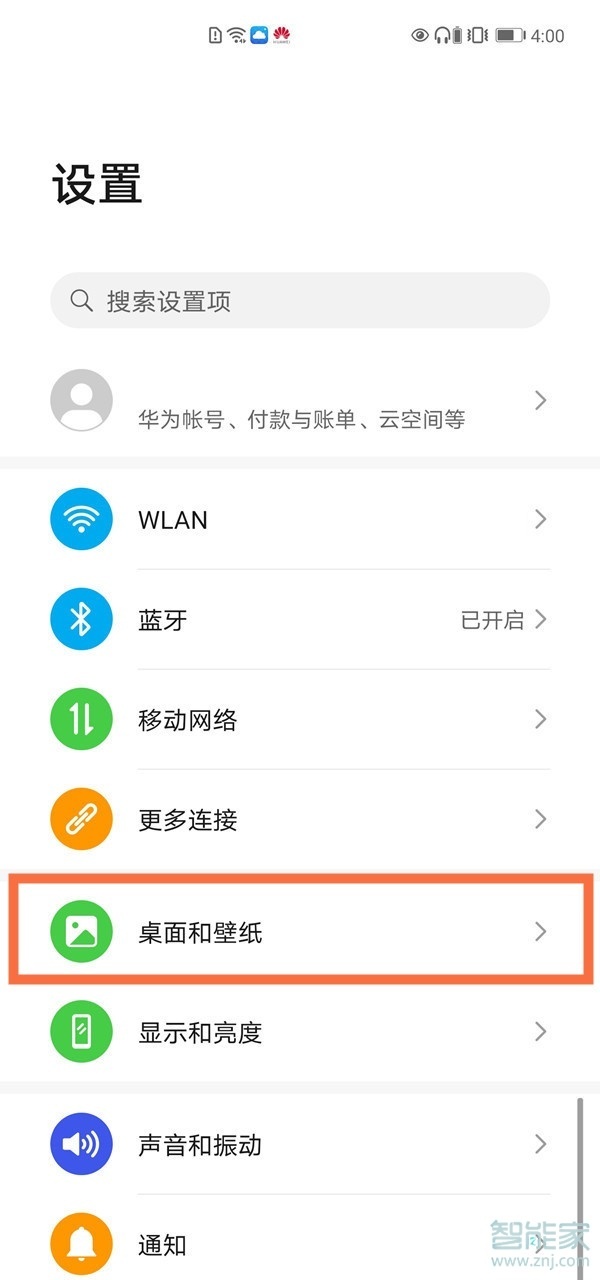This screenshot has width=600, height=1280.
Task: Open WLAN settings
Action: point(300,520)
